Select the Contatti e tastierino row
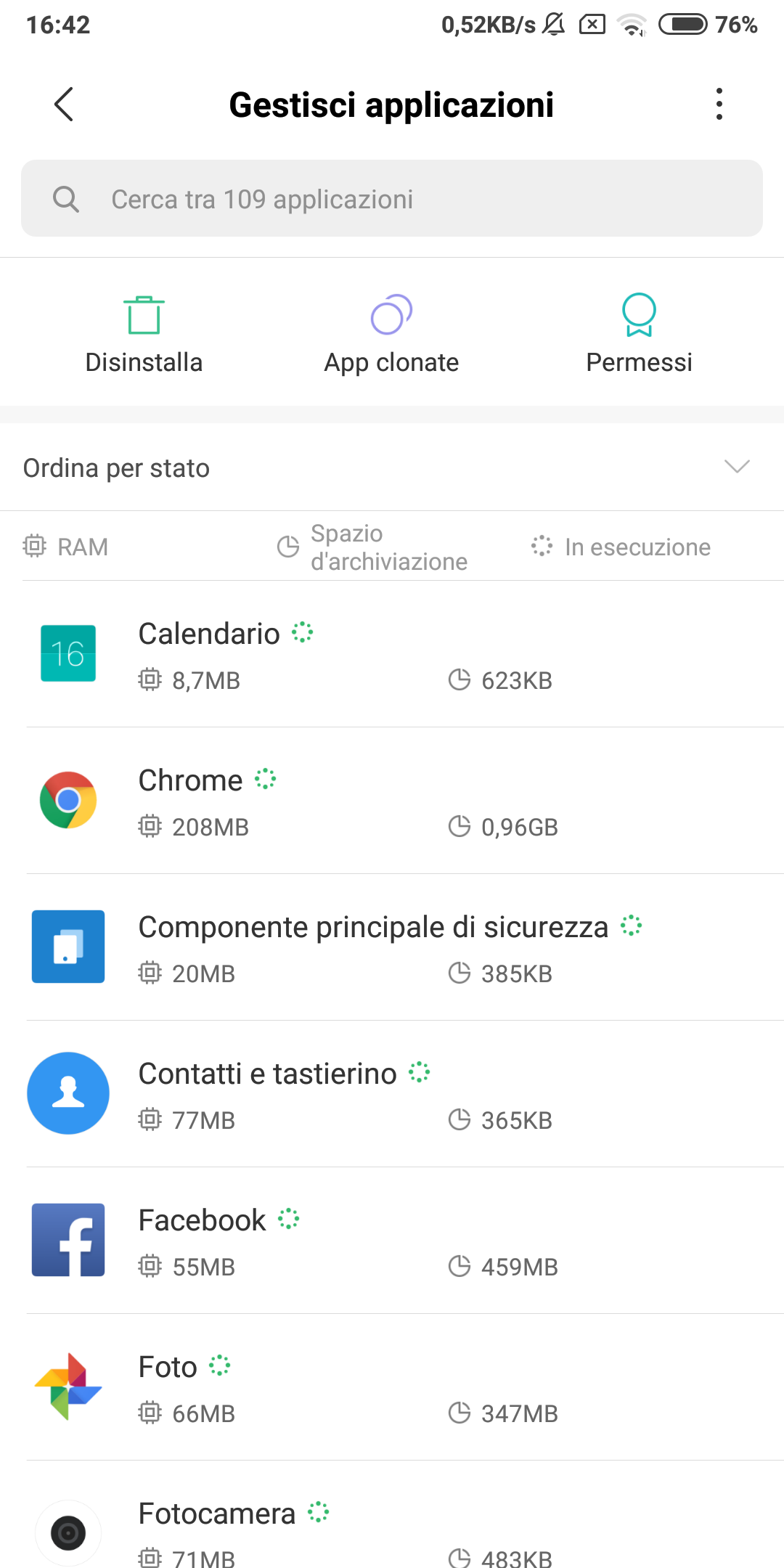This screenshot has height=1568, width=784. (392, 1094)
